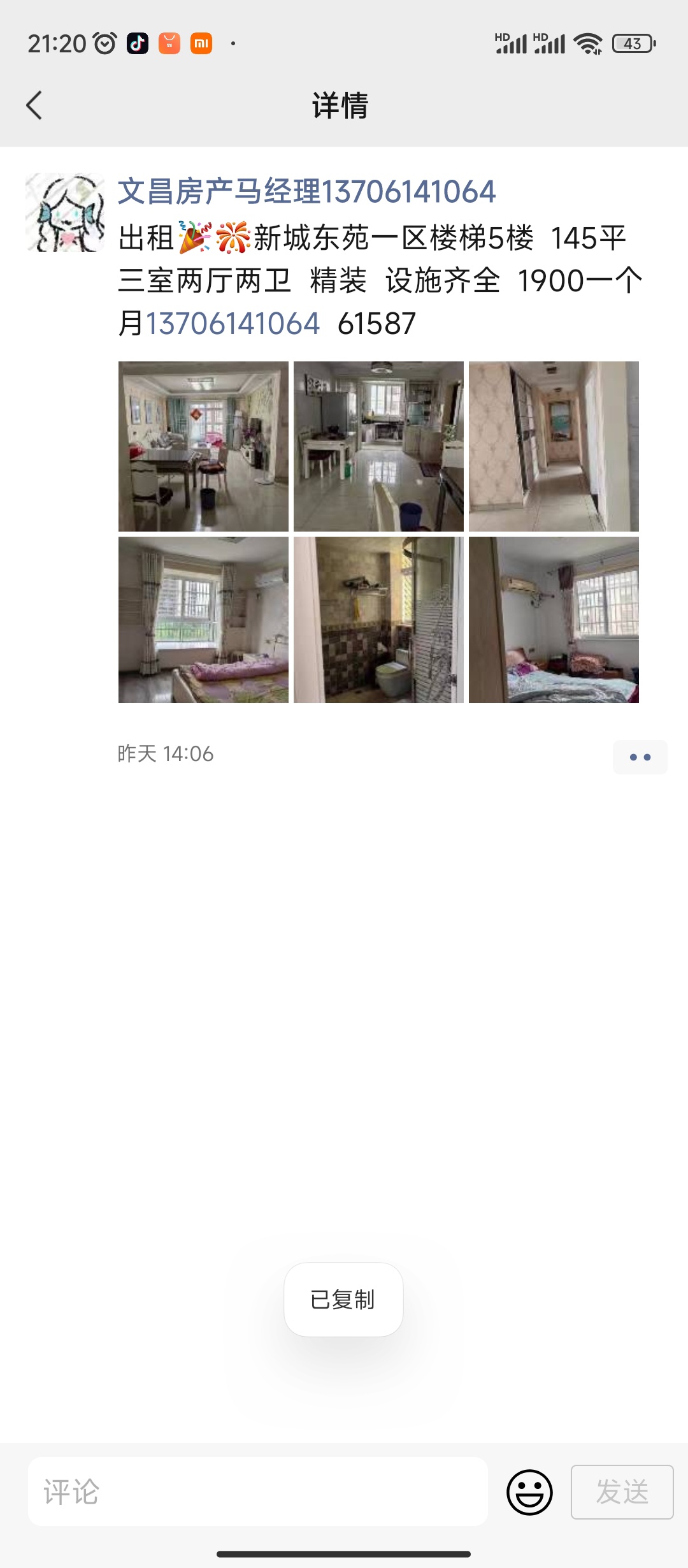Open the two-dot like/comment menu
688x1568 pixels.
(640, 757)
